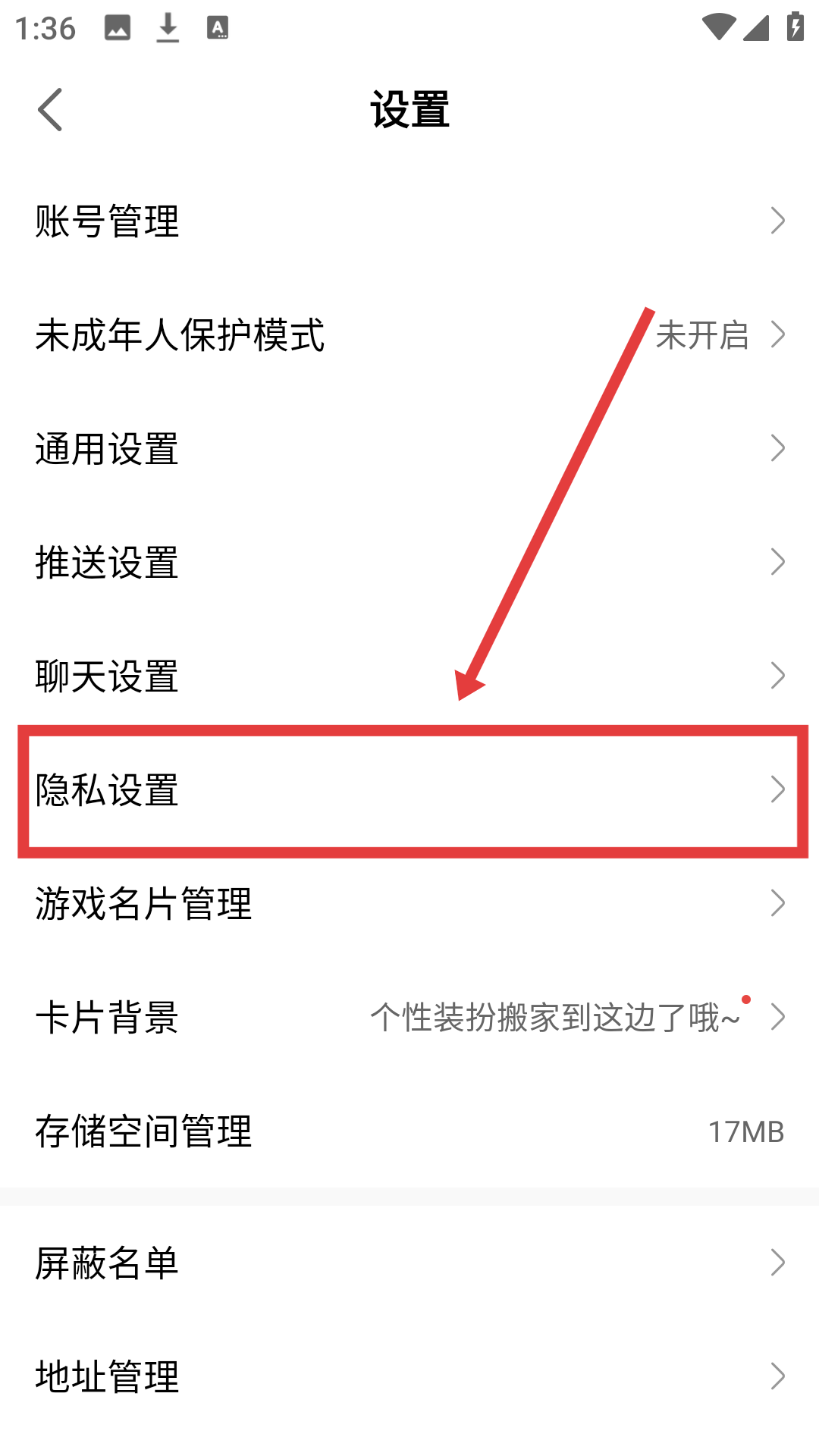Open 通用设置
The height and width of the screenshot is (1456, 819).
[409, 448]
